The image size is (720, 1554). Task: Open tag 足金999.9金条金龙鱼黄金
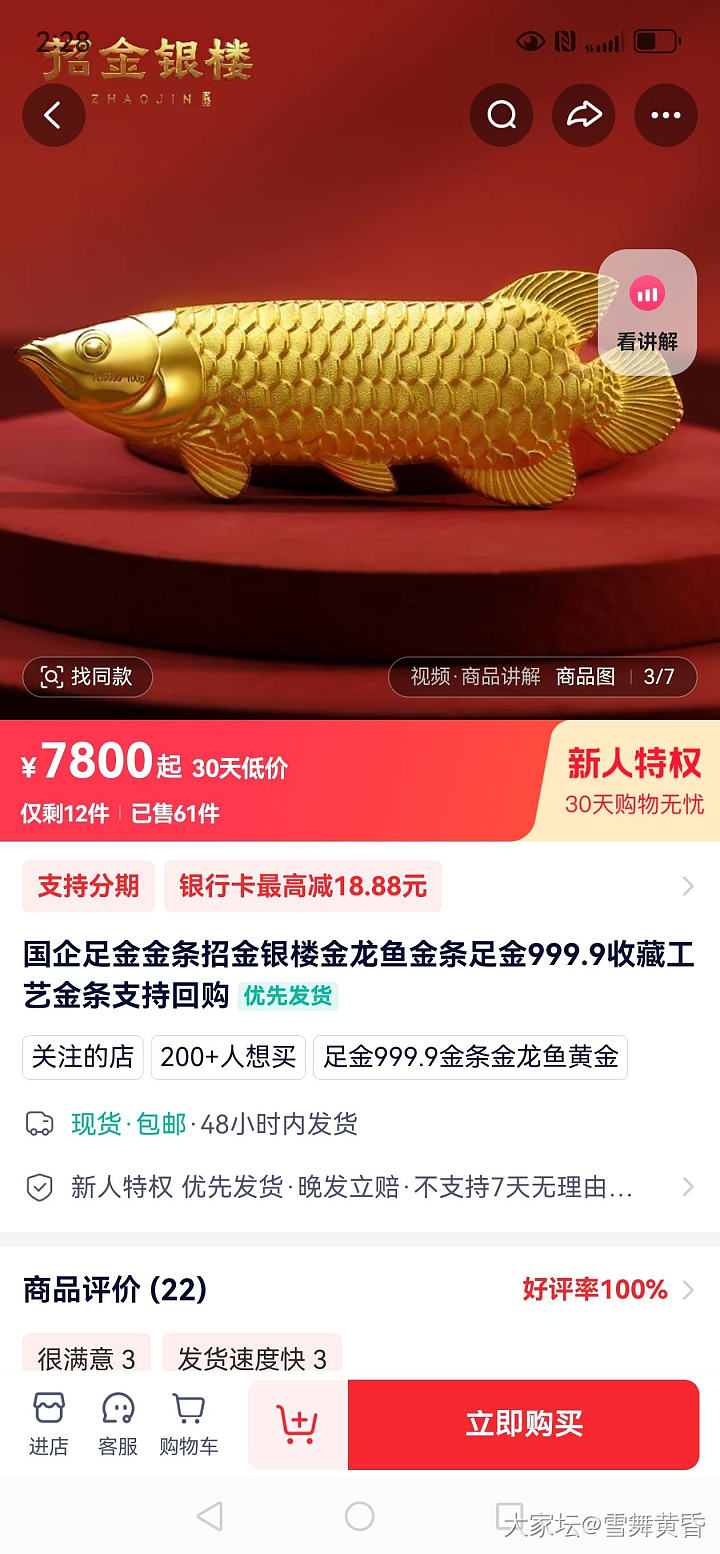pos(470,1057)
